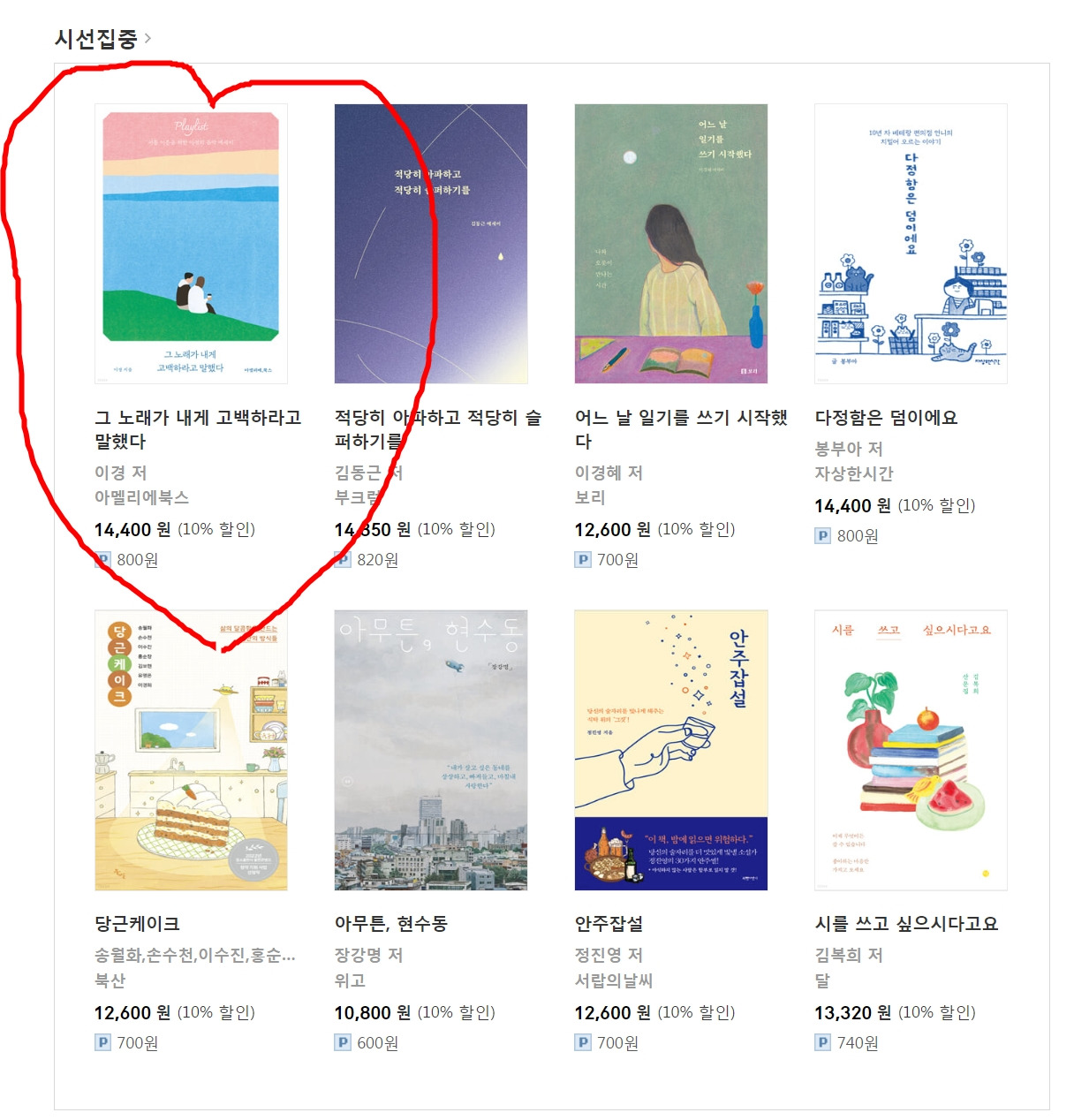Click the P badge below 당근케이크
Image resolution: width=1074 pixels, height=1120 pixels.
(x=105, y=1043)
